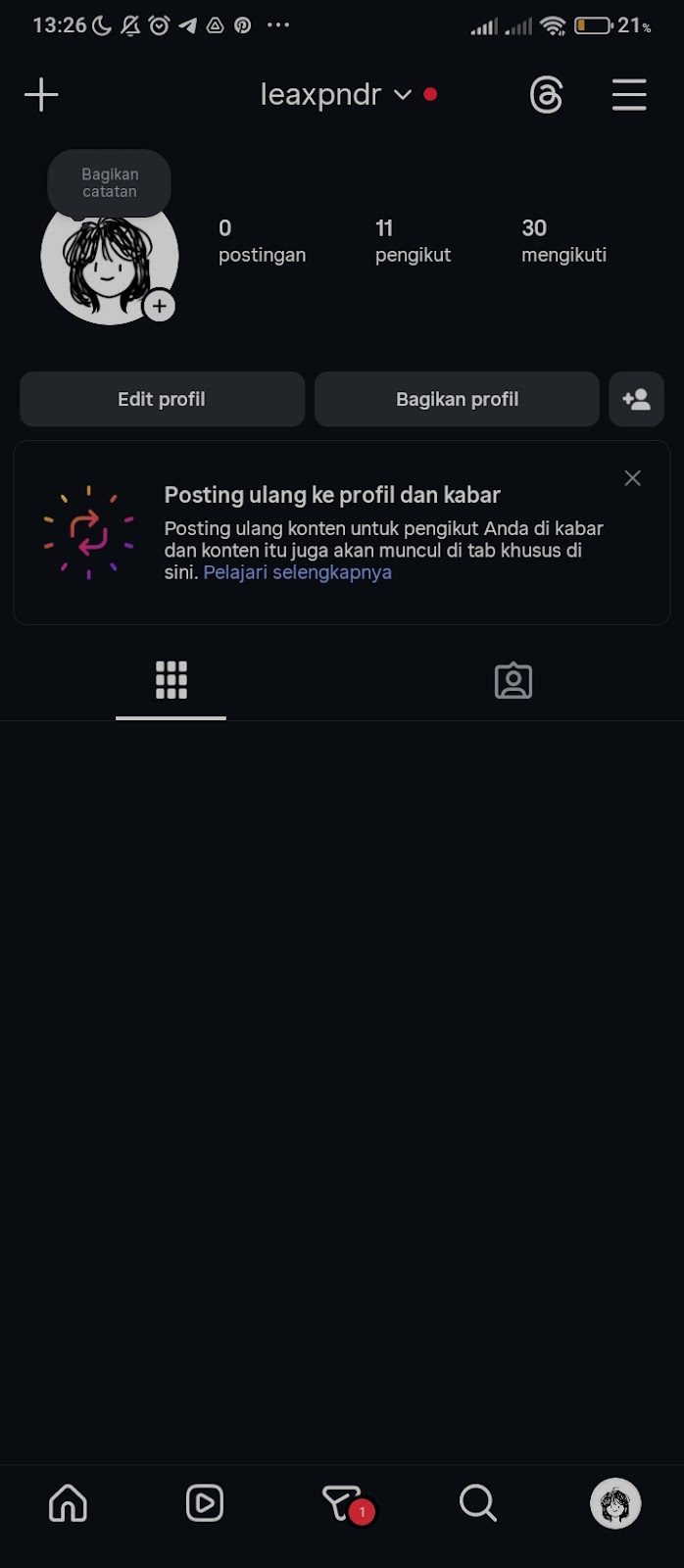View the 30 mengikuti list
The height and width of the screenshot is (1568, 684).
[x=563, y=241]
